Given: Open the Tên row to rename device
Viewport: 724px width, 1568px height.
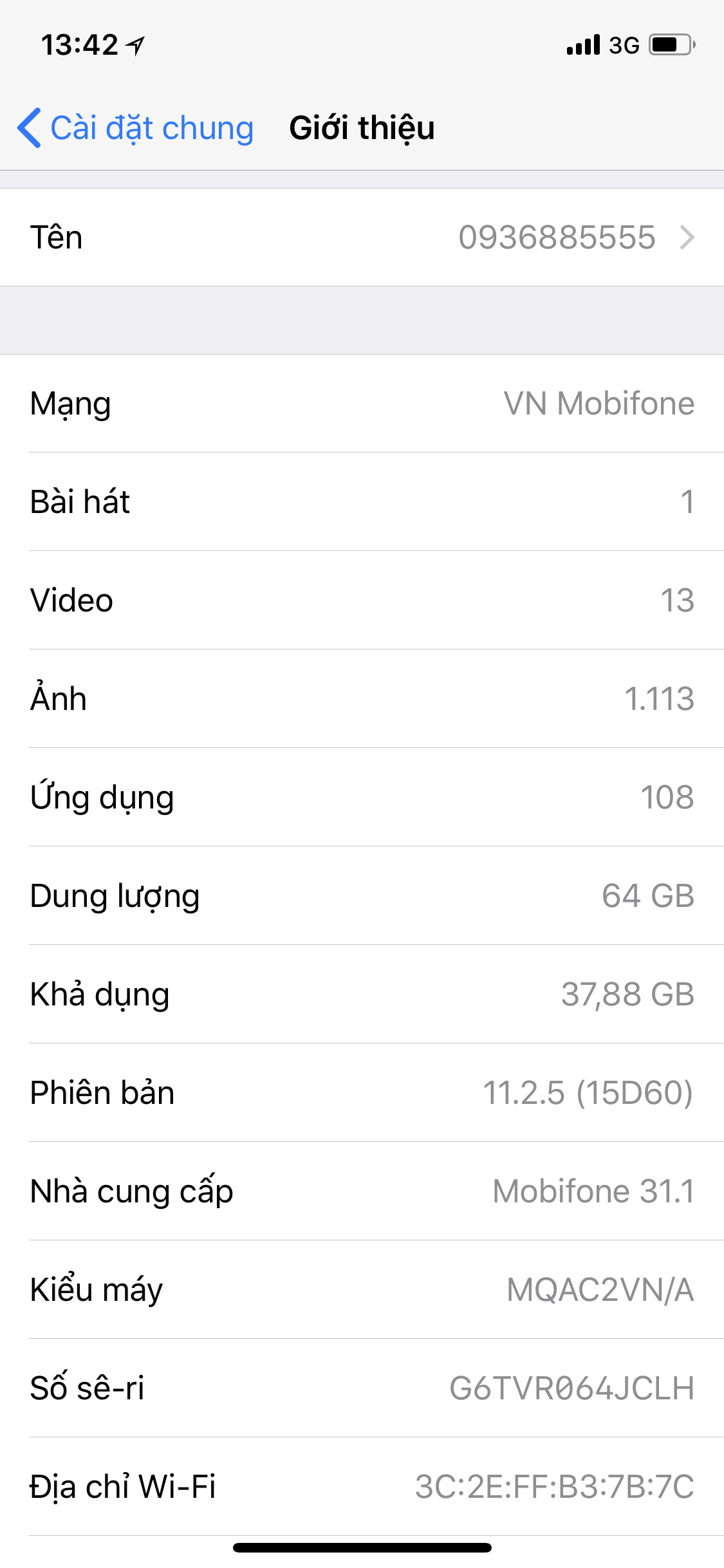Looking at the screenshot, I should pos(362,238).
